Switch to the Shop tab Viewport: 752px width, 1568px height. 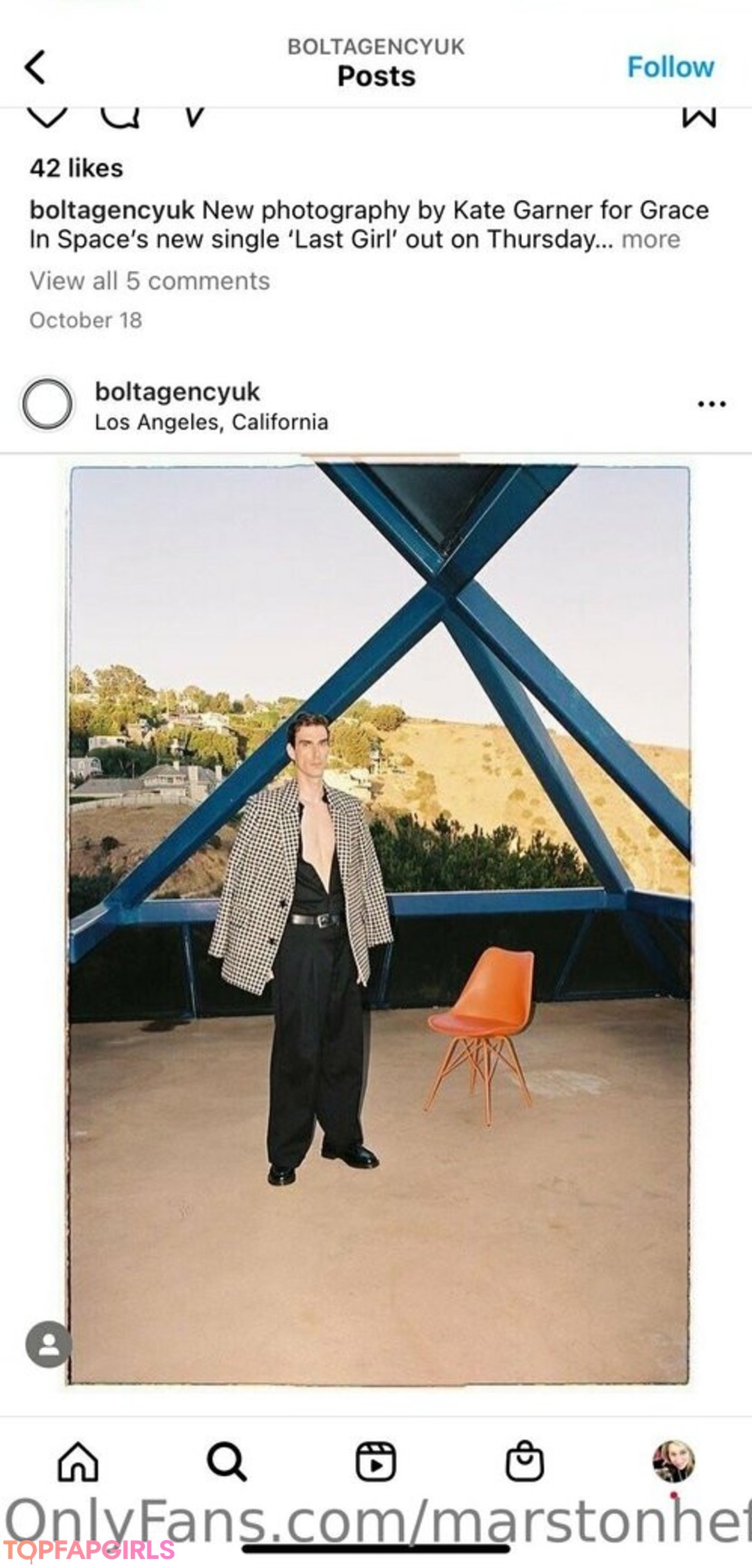(524, 1461)
